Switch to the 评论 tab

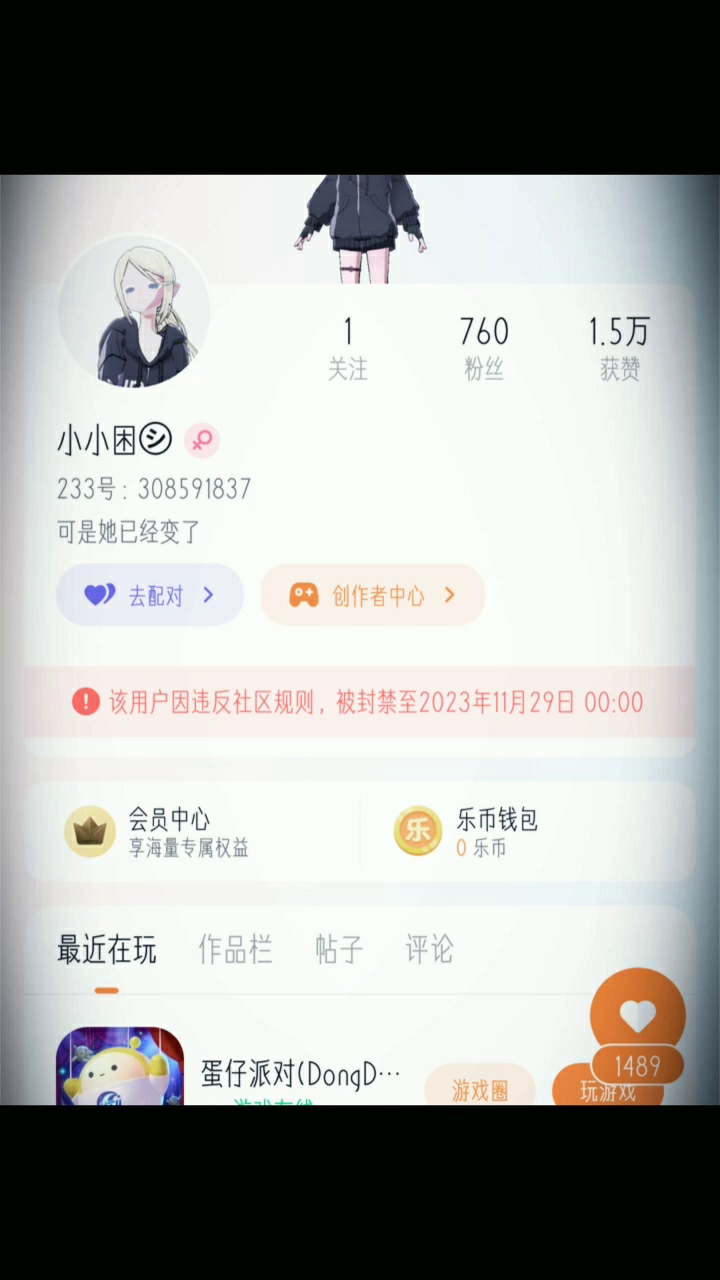(429, 949)
